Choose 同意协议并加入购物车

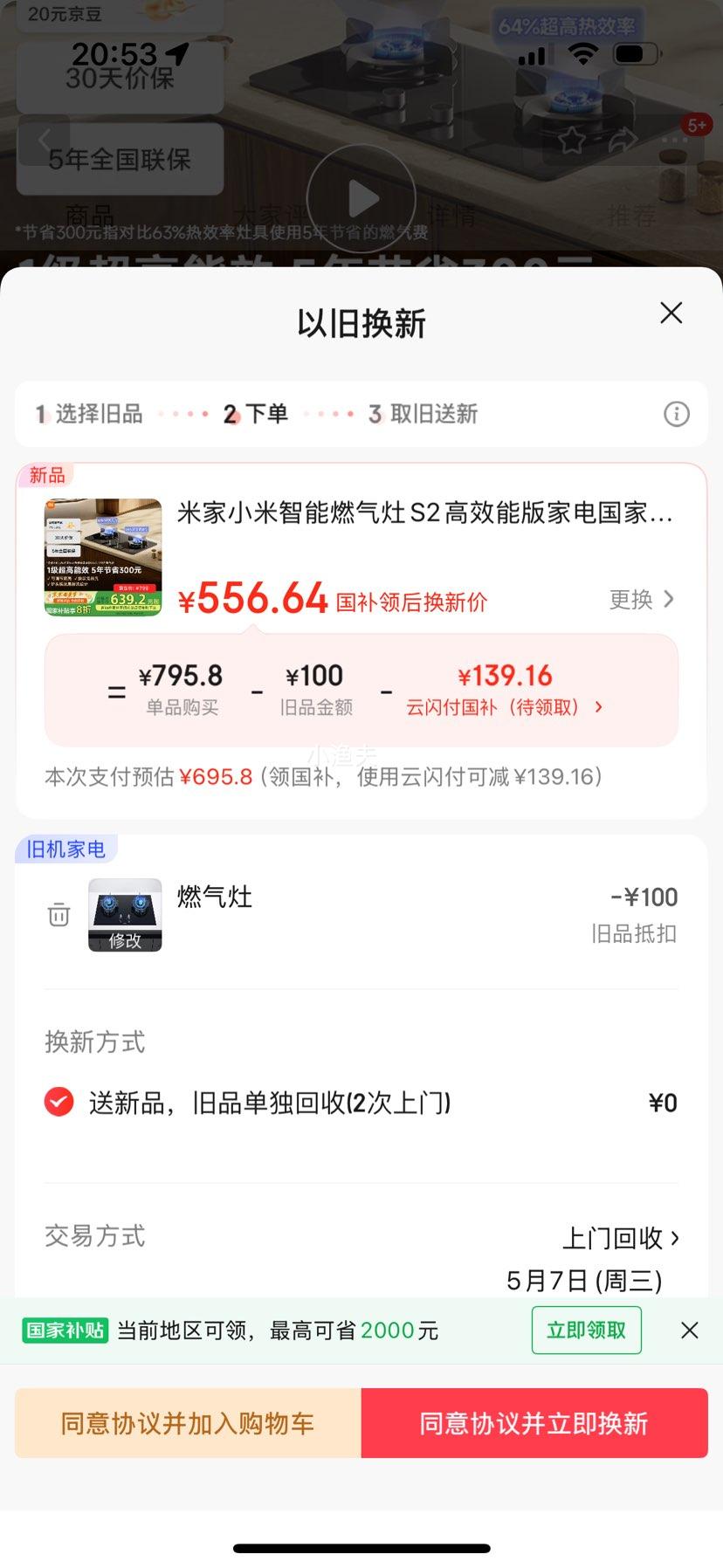pyautogui.click(x=188, y=1423)
